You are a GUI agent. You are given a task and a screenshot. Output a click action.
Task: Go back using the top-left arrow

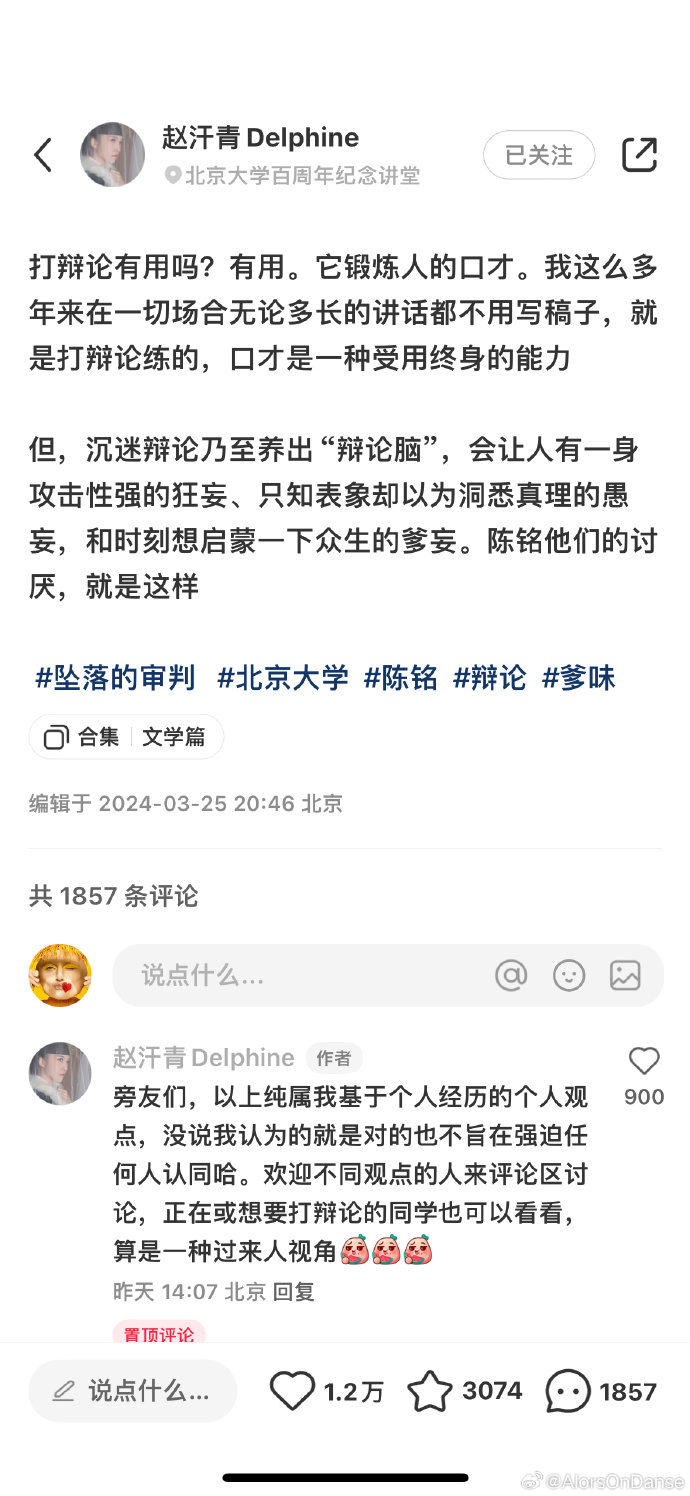43,155
